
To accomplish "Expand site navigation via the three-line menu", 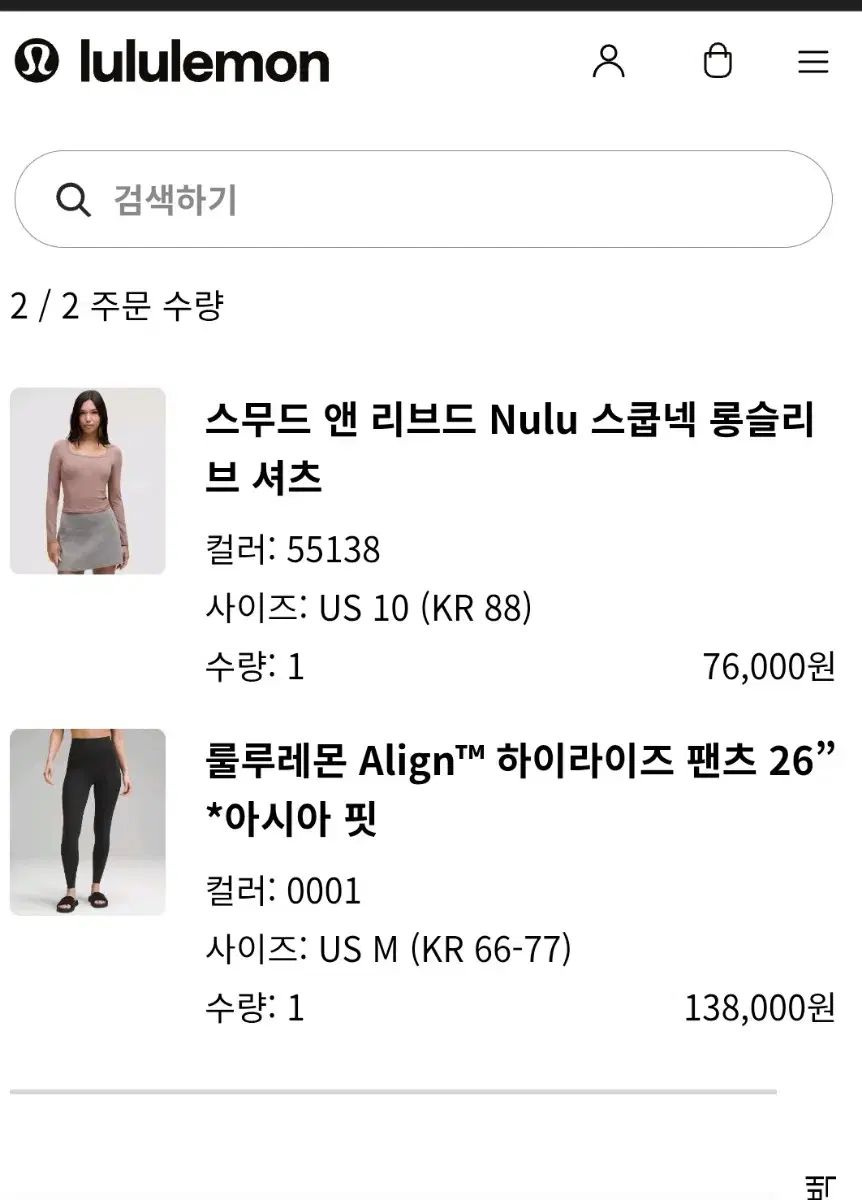I will pos(814,62).
